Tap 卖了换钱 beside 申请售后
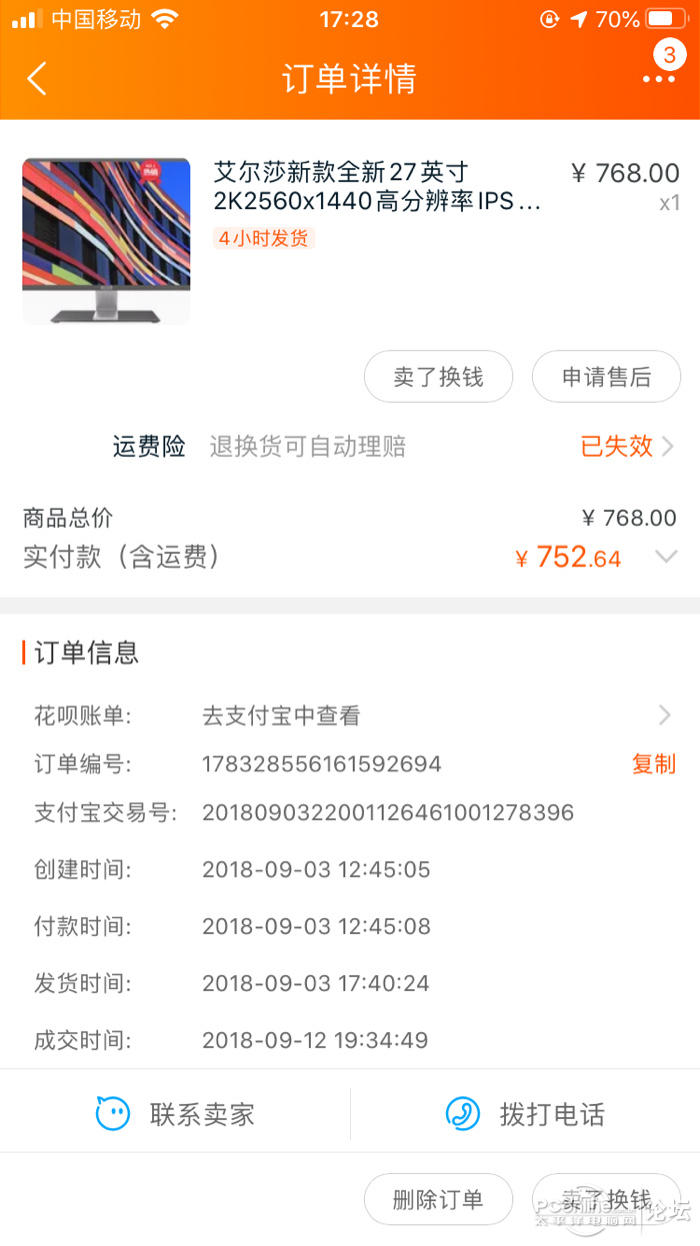The height and width of the screenshot is (1246, 700). 438,377
